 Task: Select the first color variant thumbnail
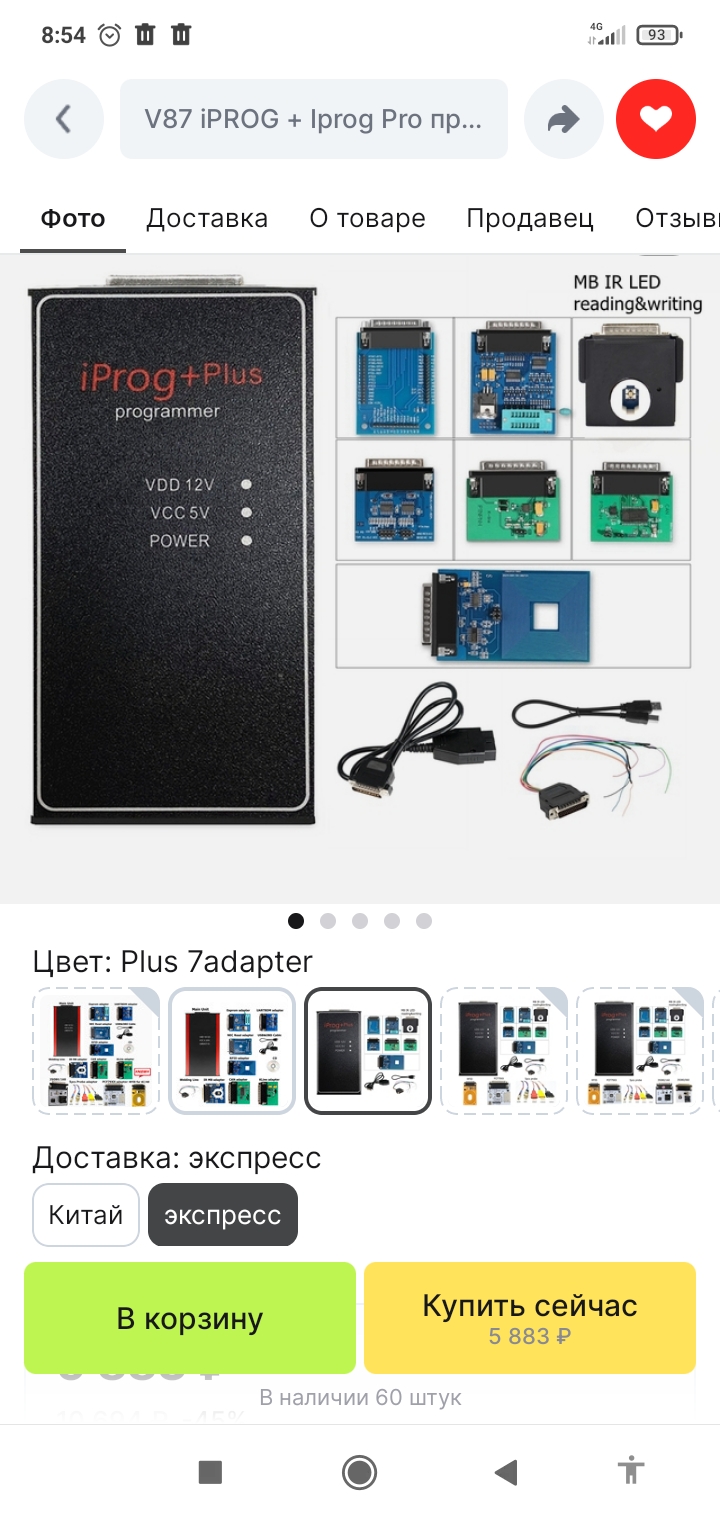click(x=96, y=1050)
